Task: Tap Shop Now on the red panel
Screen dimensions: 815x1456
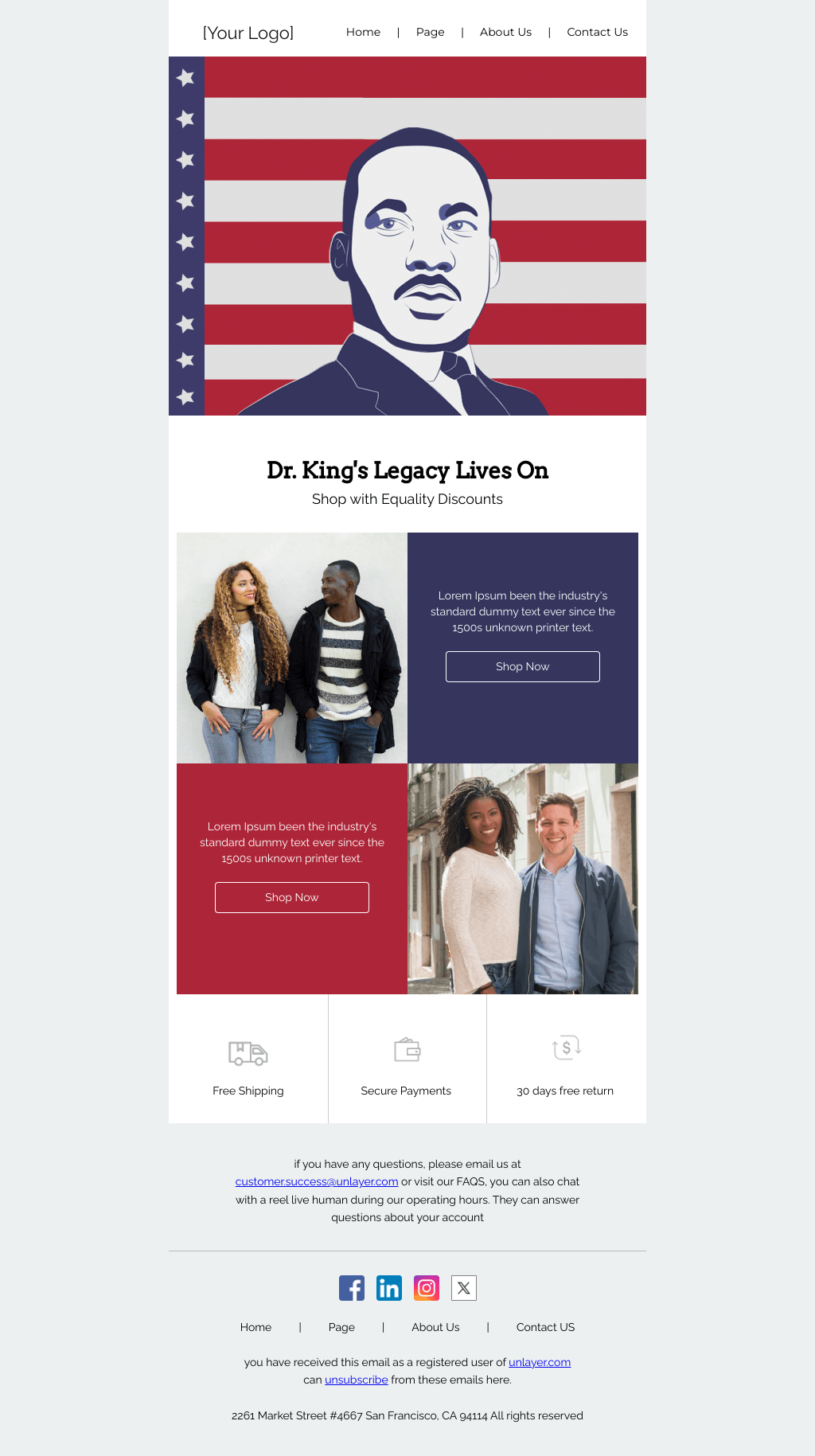Action: pyautogui.click(x=291, y=897)
